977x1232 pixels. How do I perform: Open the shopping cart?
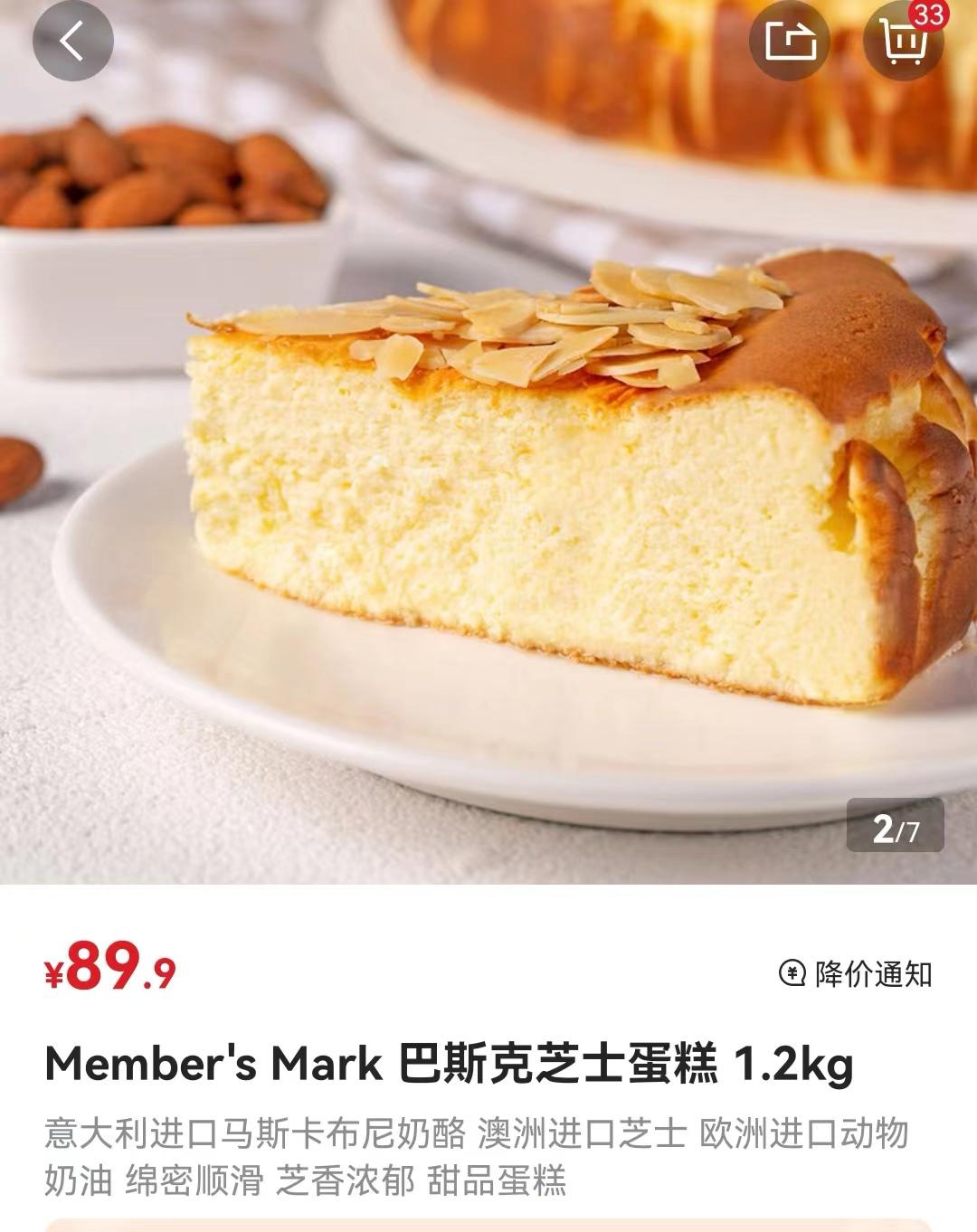click(903, 41)
